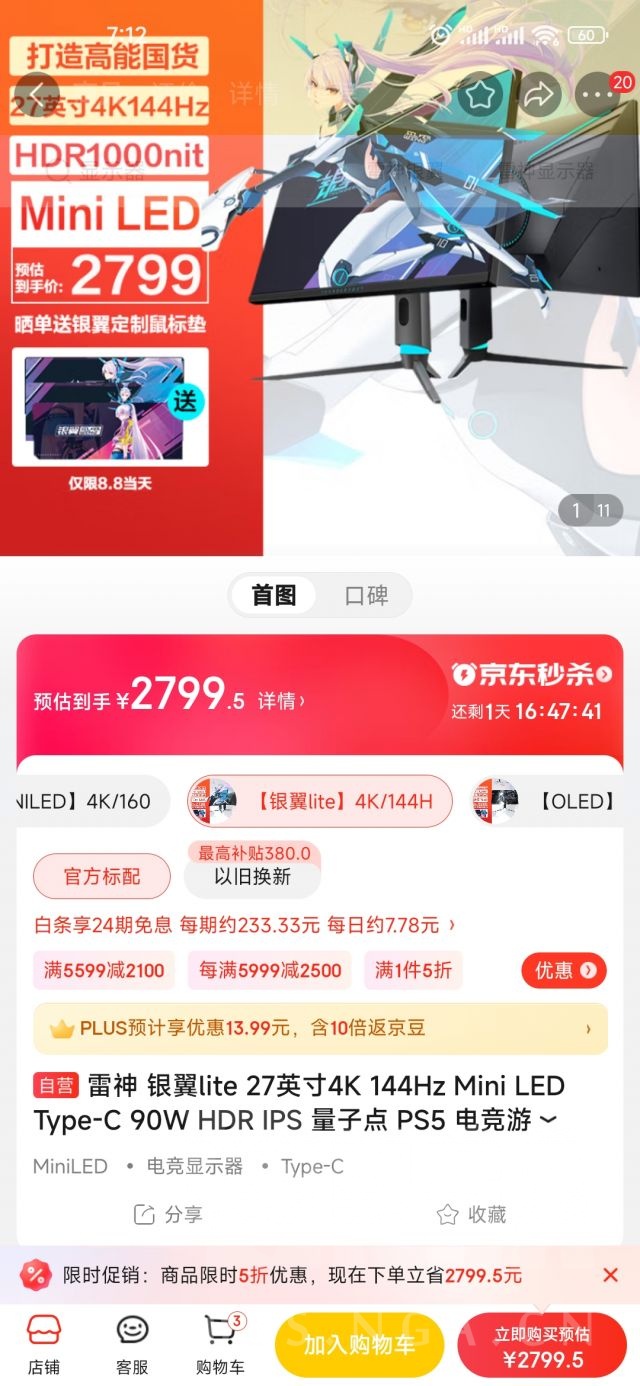Go back using the top-left arrow
Screen dimensions: 640x1386
(x=38, y=95)
